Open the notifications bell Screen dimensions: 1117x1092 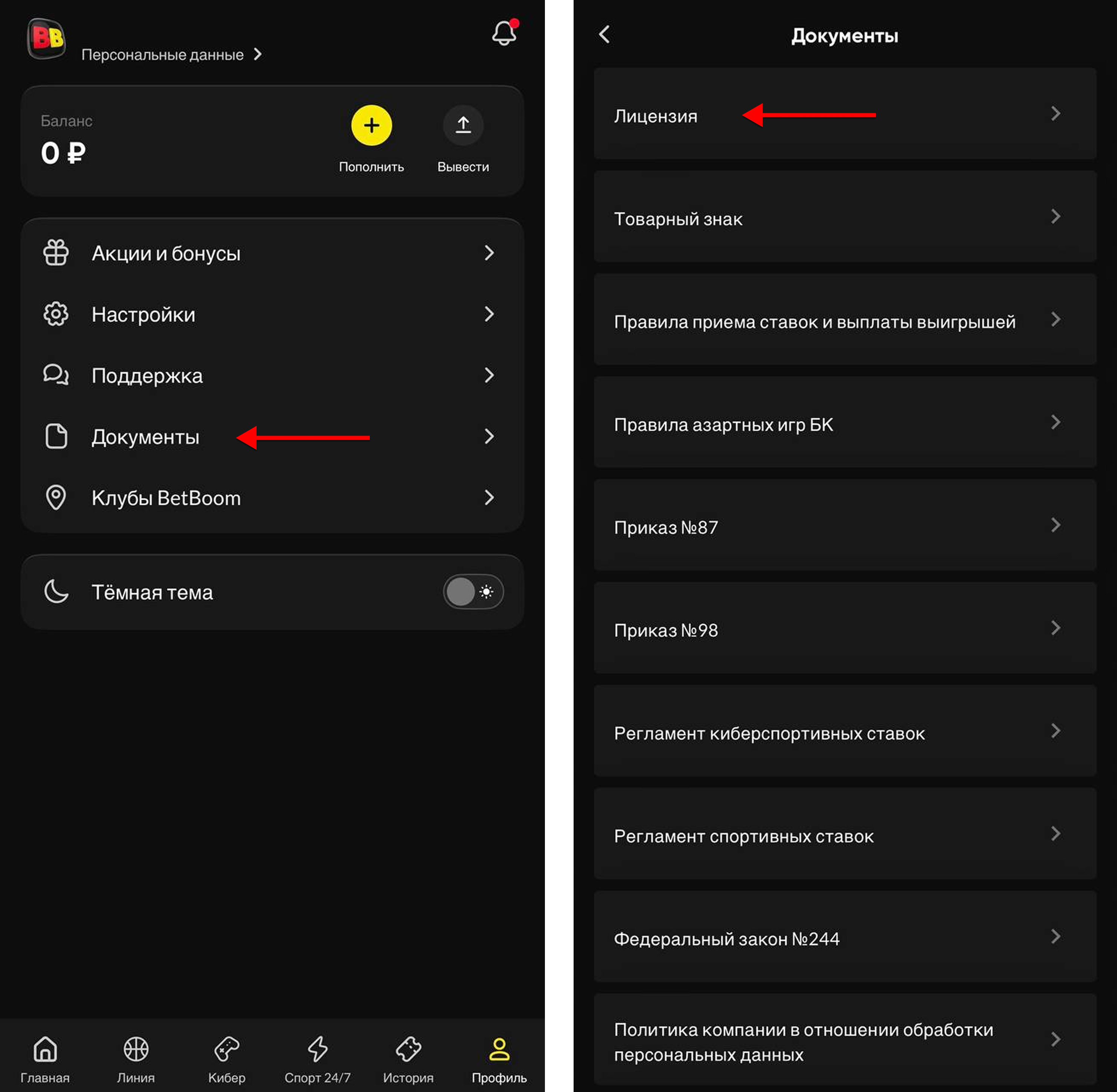(504, 33)
